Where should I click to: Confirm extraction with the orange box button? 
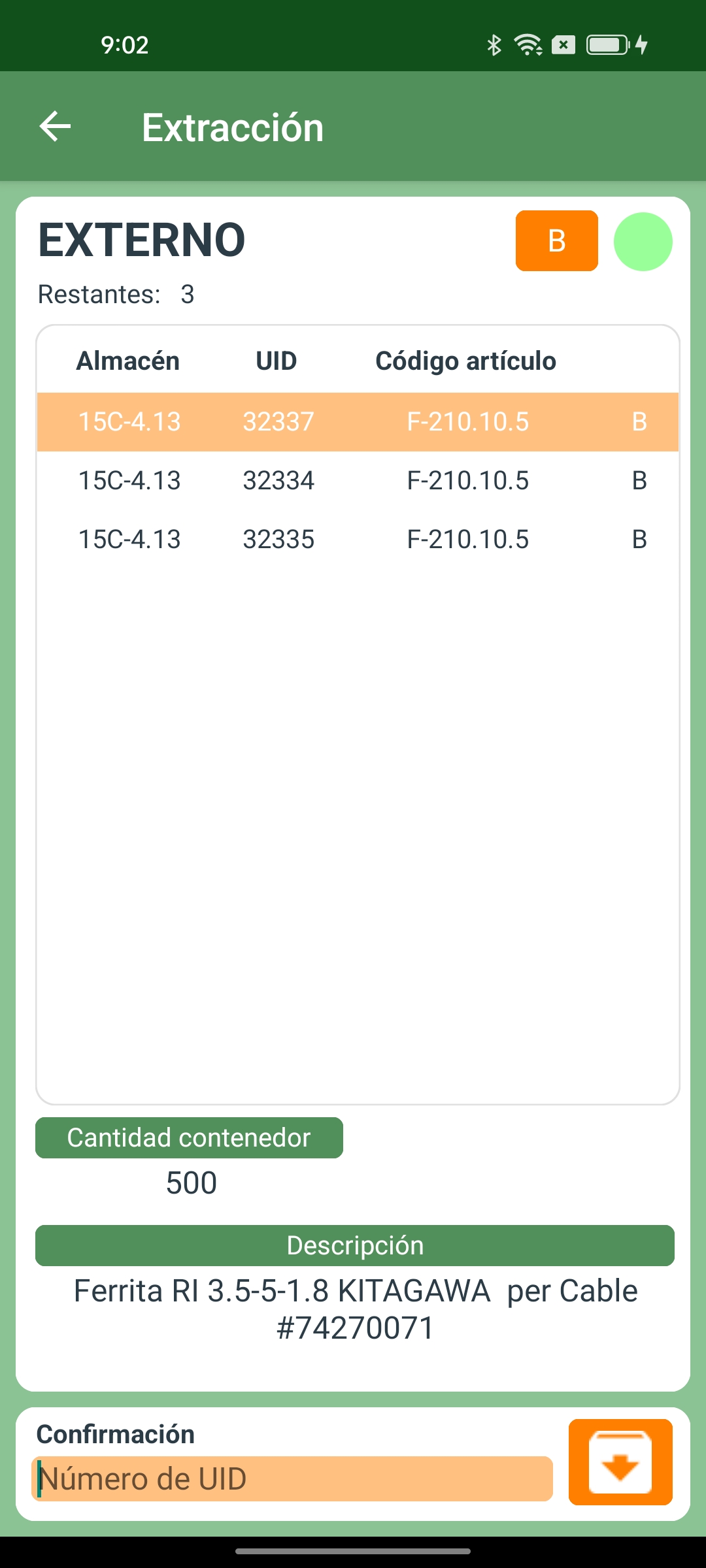click(620, 1462)
